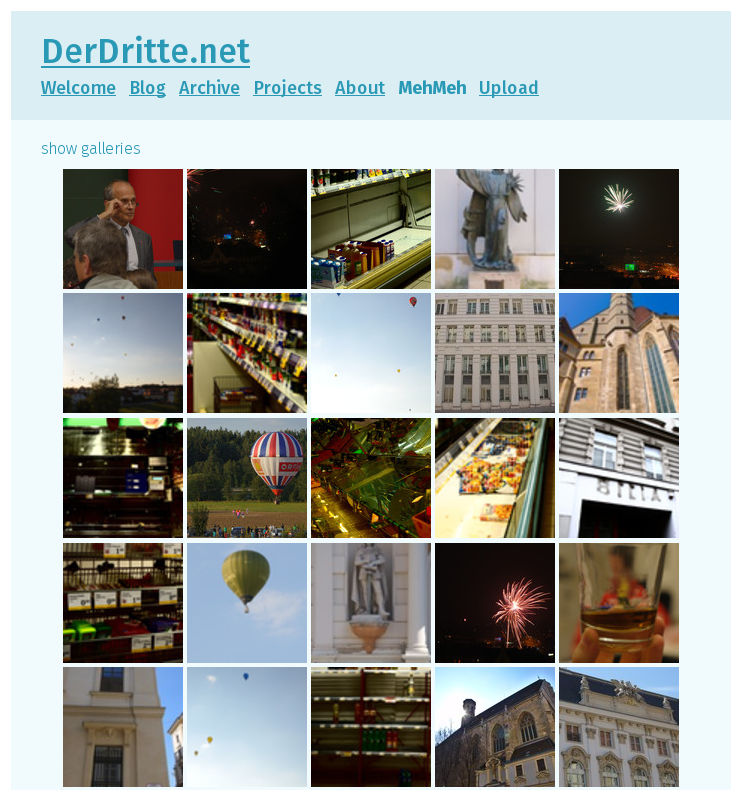View the white firework over city photo

pos(619,229)
